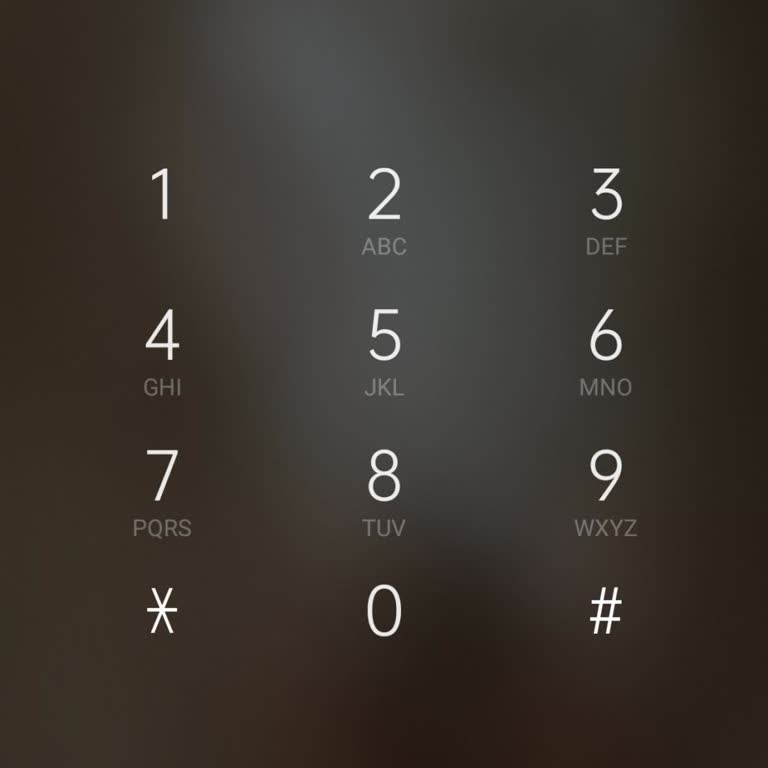This screenshot has height=768, width=768.
Task: Enter digit 9 (WXYZ)
Action: tap(606, 491)
